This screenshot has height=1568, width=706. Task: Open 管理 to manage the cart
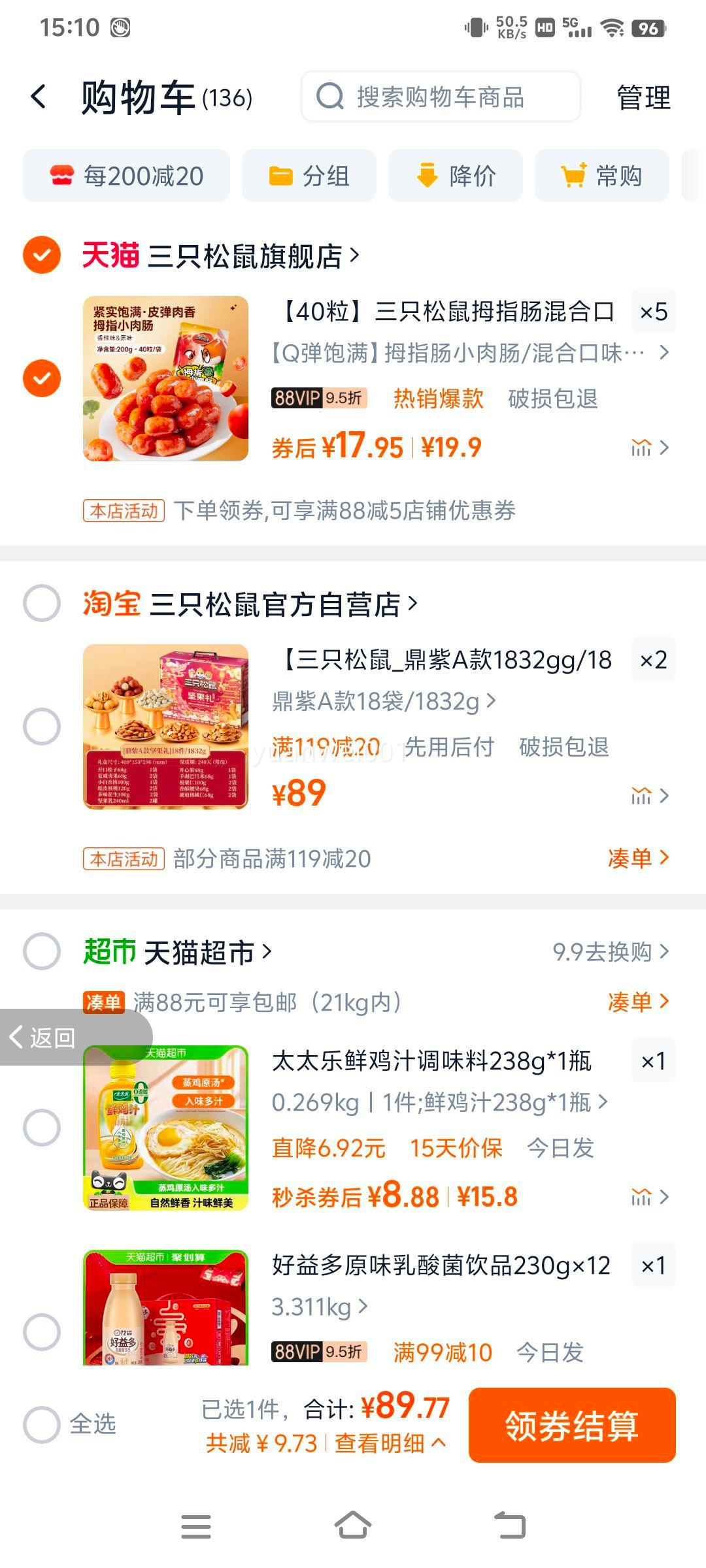point(643,97)
